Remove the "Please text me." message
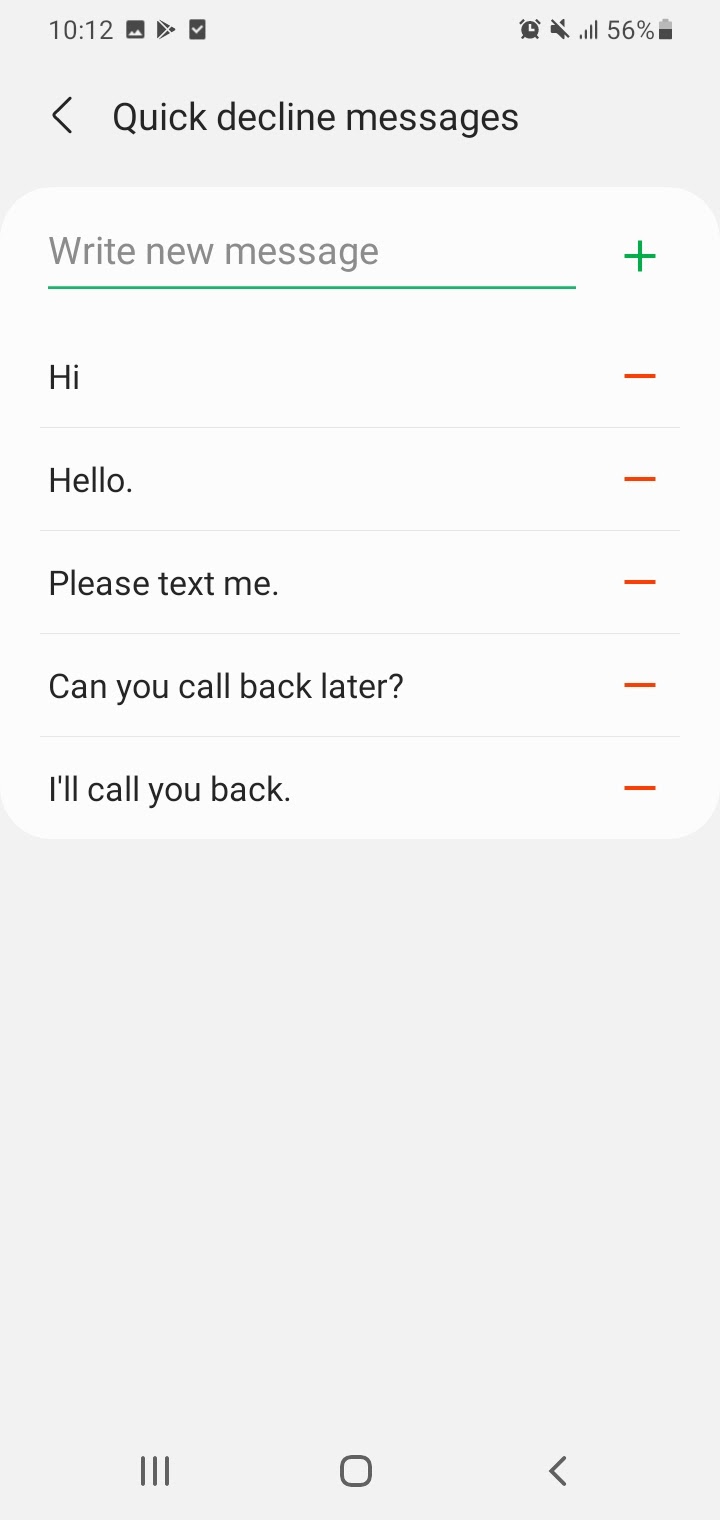Viewport: 720px width, 1520px height. (x=640, y=582)
